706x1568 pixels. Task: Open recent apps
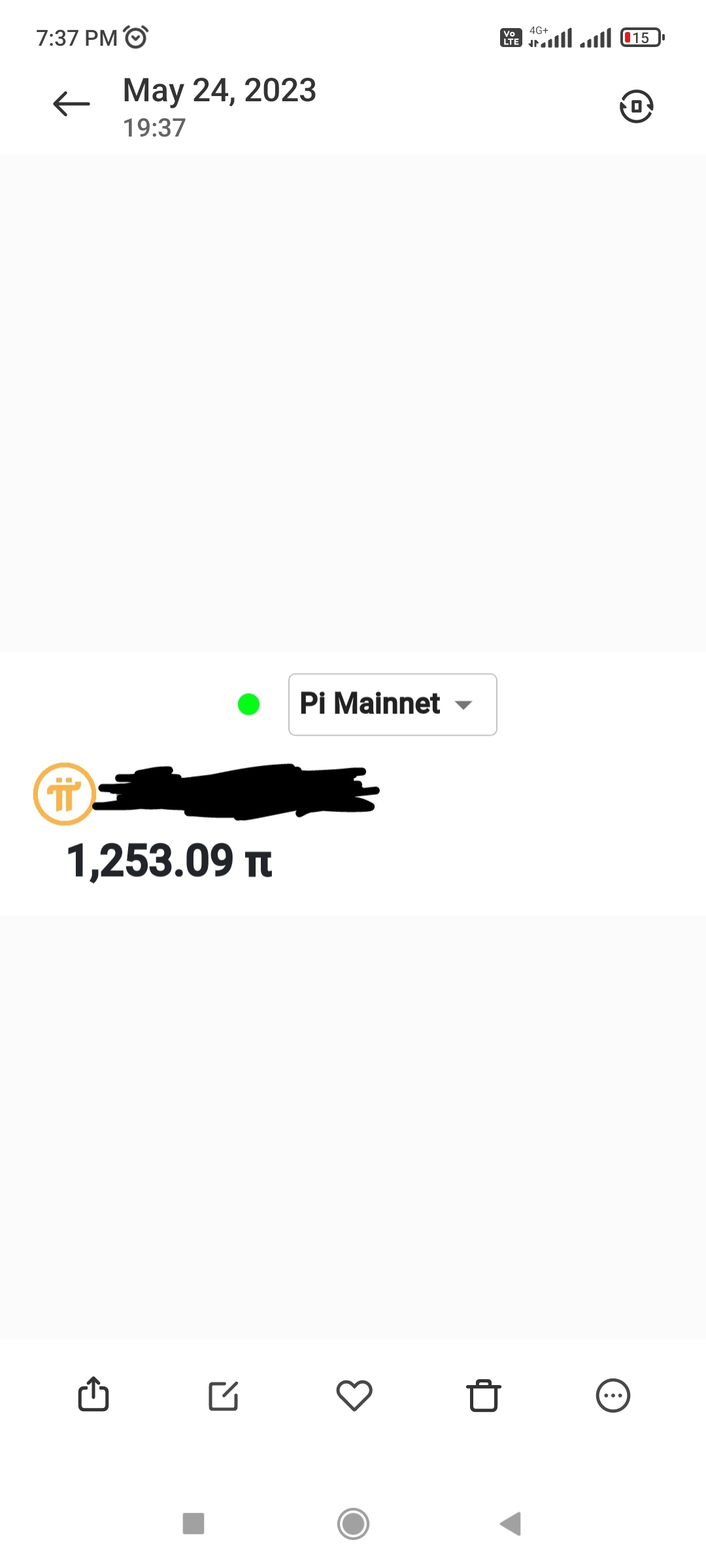coord(193,1524)
